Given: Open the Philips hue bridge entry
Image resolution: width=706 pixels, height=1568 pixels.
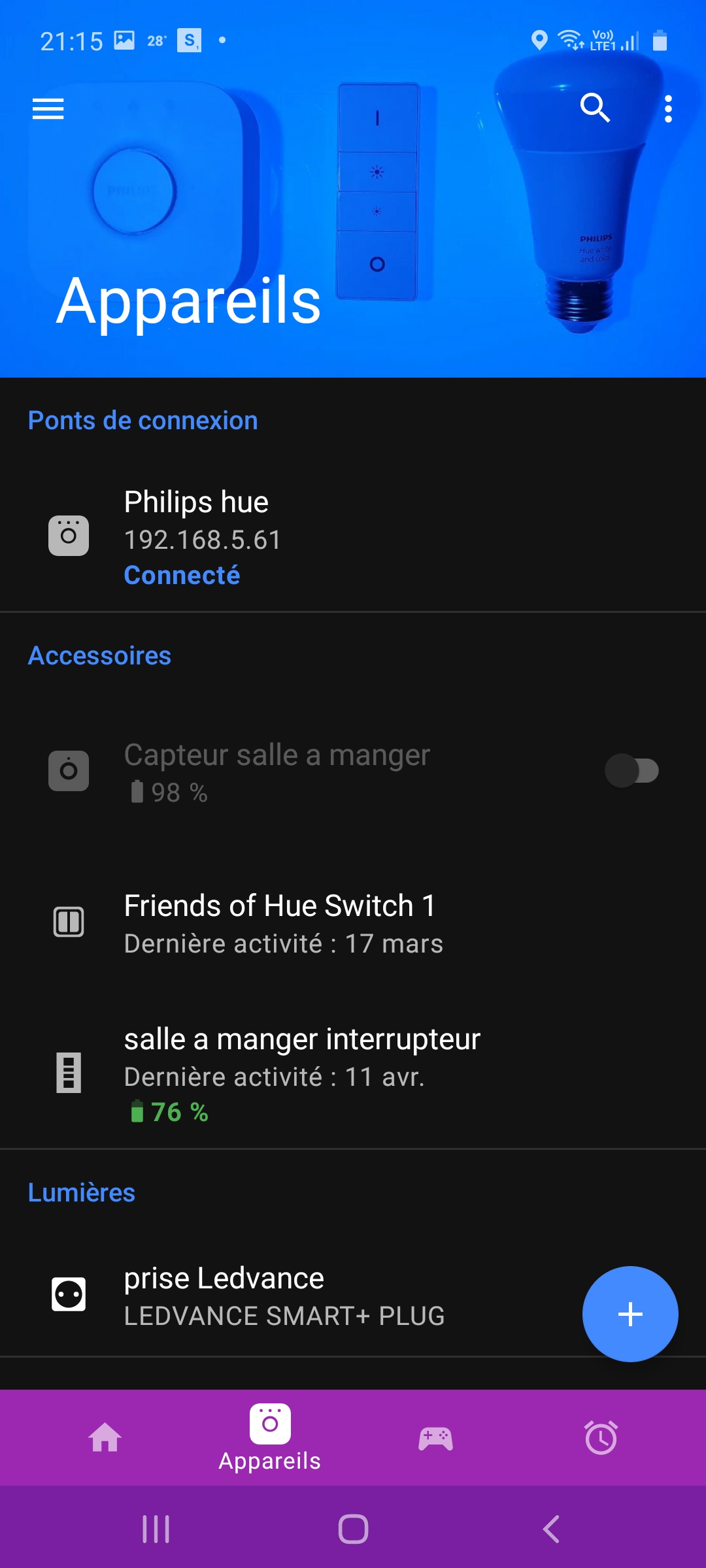Looking at the screenshot, I should tap(353, 537).
